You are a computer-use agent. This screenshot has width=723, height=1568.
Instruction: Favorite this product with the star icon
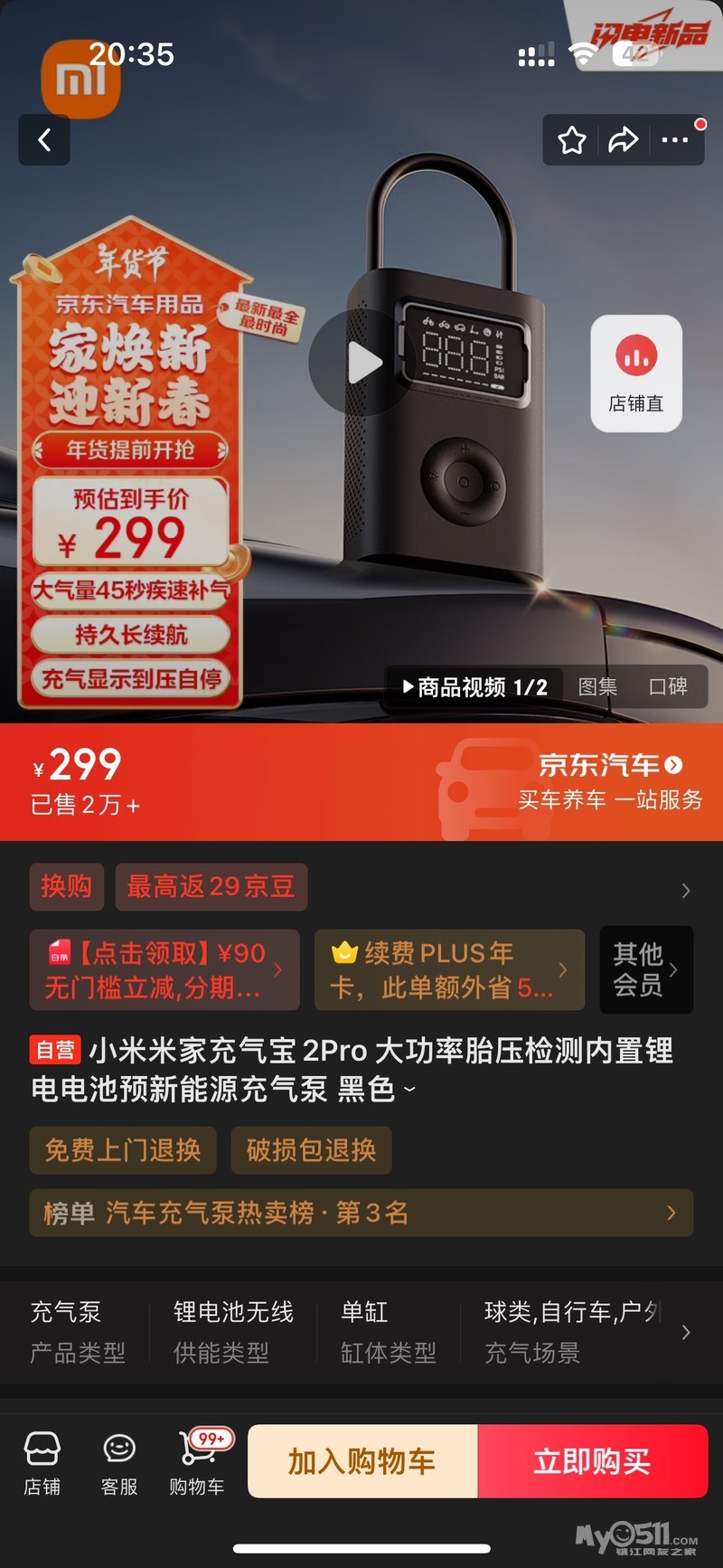coord(572,140)
